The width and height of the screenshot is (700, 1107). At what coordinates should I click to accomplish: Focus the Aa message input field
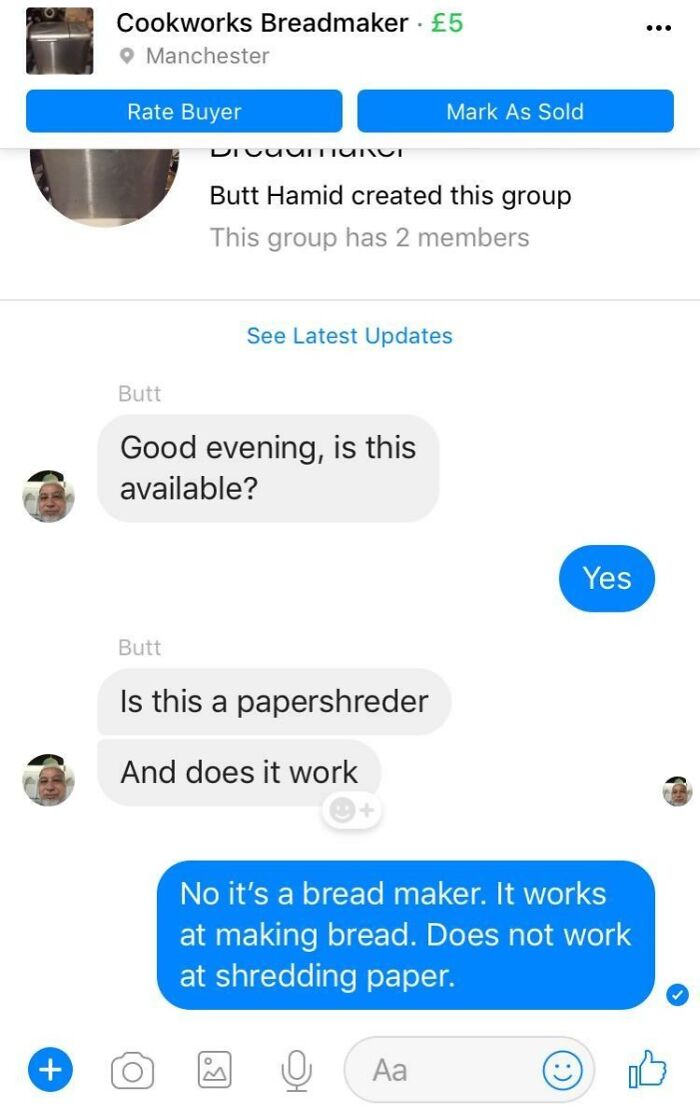click(x=440, y=1071)
